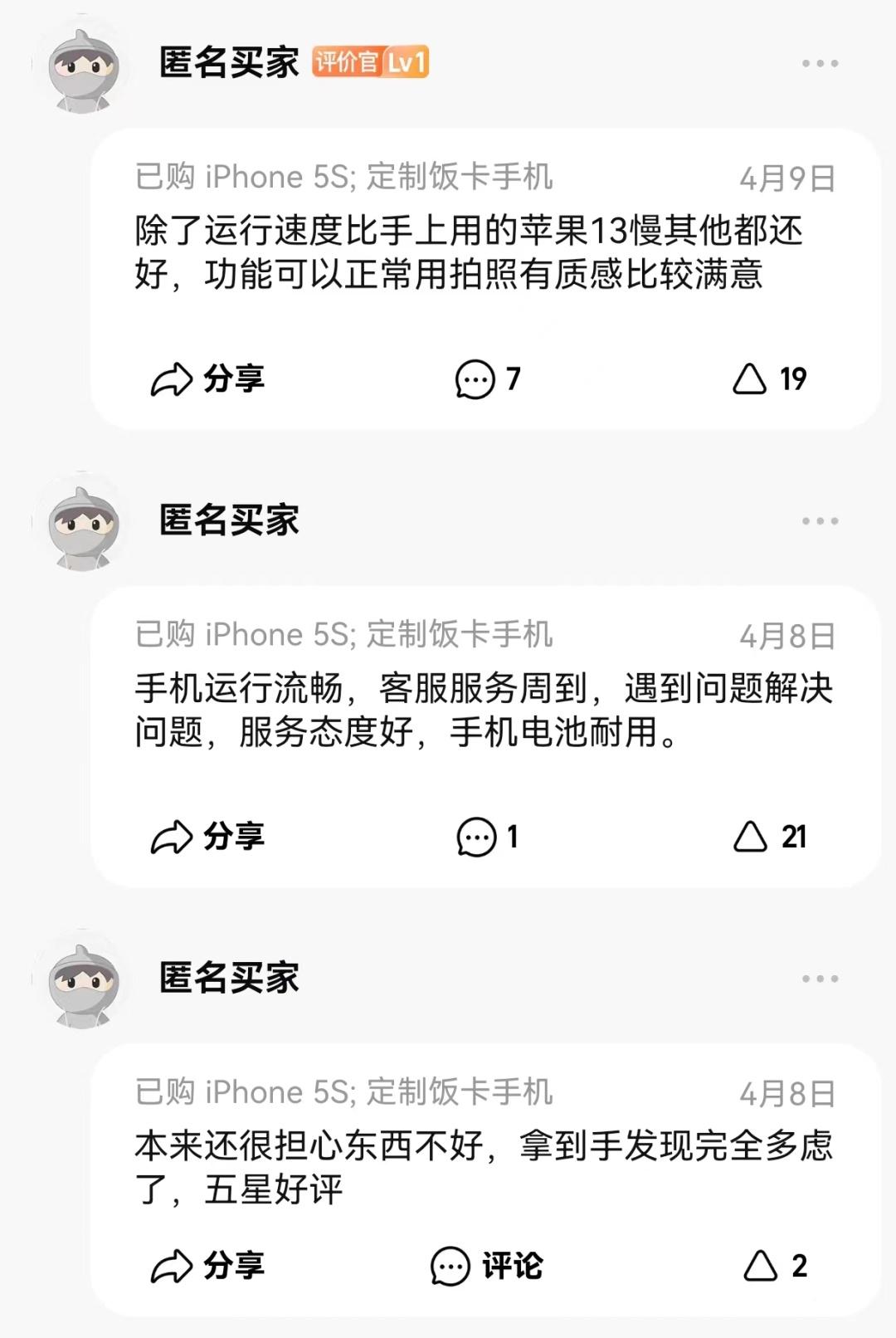Open overflow menu on the 4月9日 review
The image size is (896, 1338).
(x=820, y=63)
